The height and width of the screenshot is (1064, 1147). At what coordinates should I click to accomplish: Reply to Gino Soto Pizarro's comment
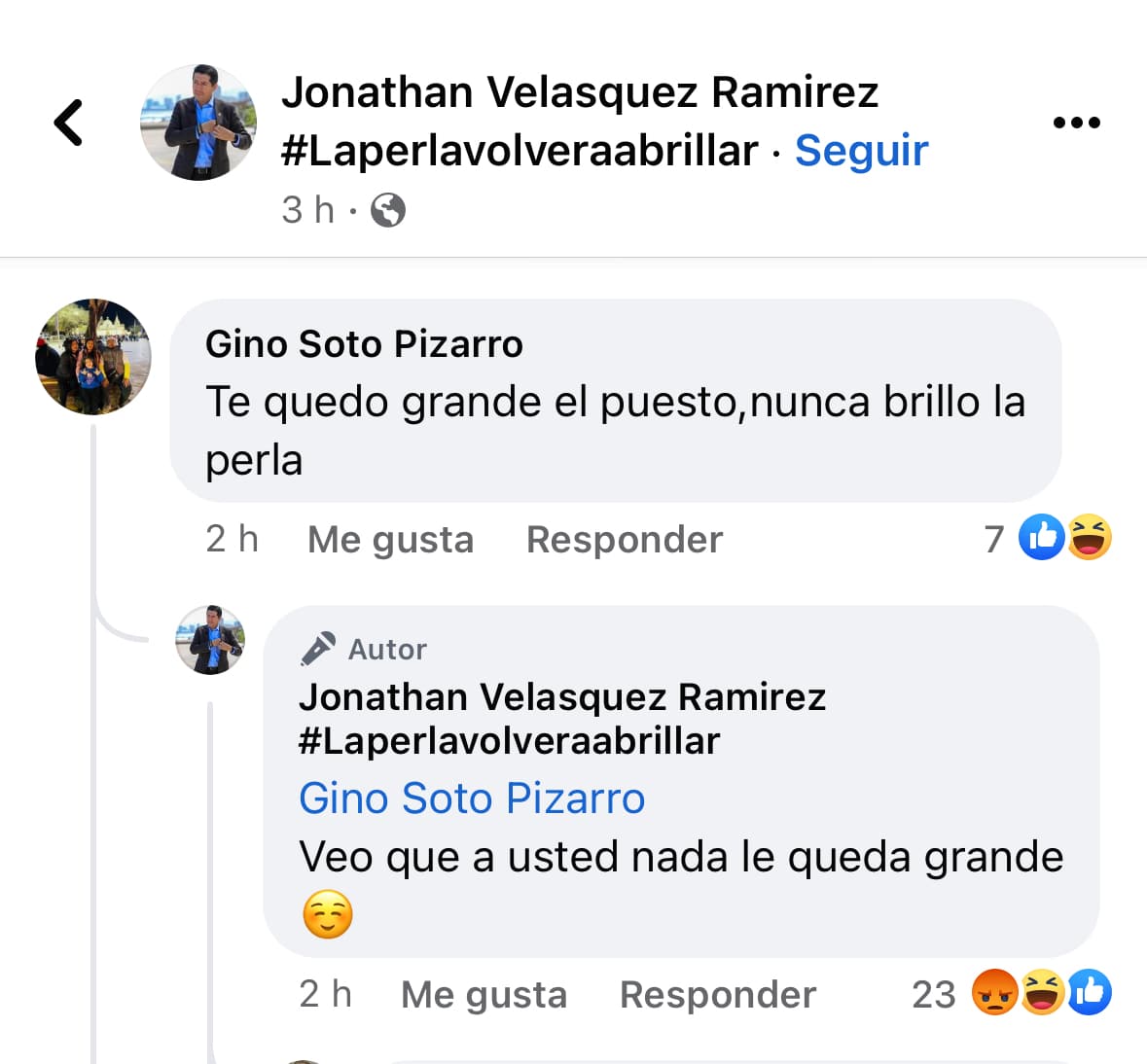[624, 540]
